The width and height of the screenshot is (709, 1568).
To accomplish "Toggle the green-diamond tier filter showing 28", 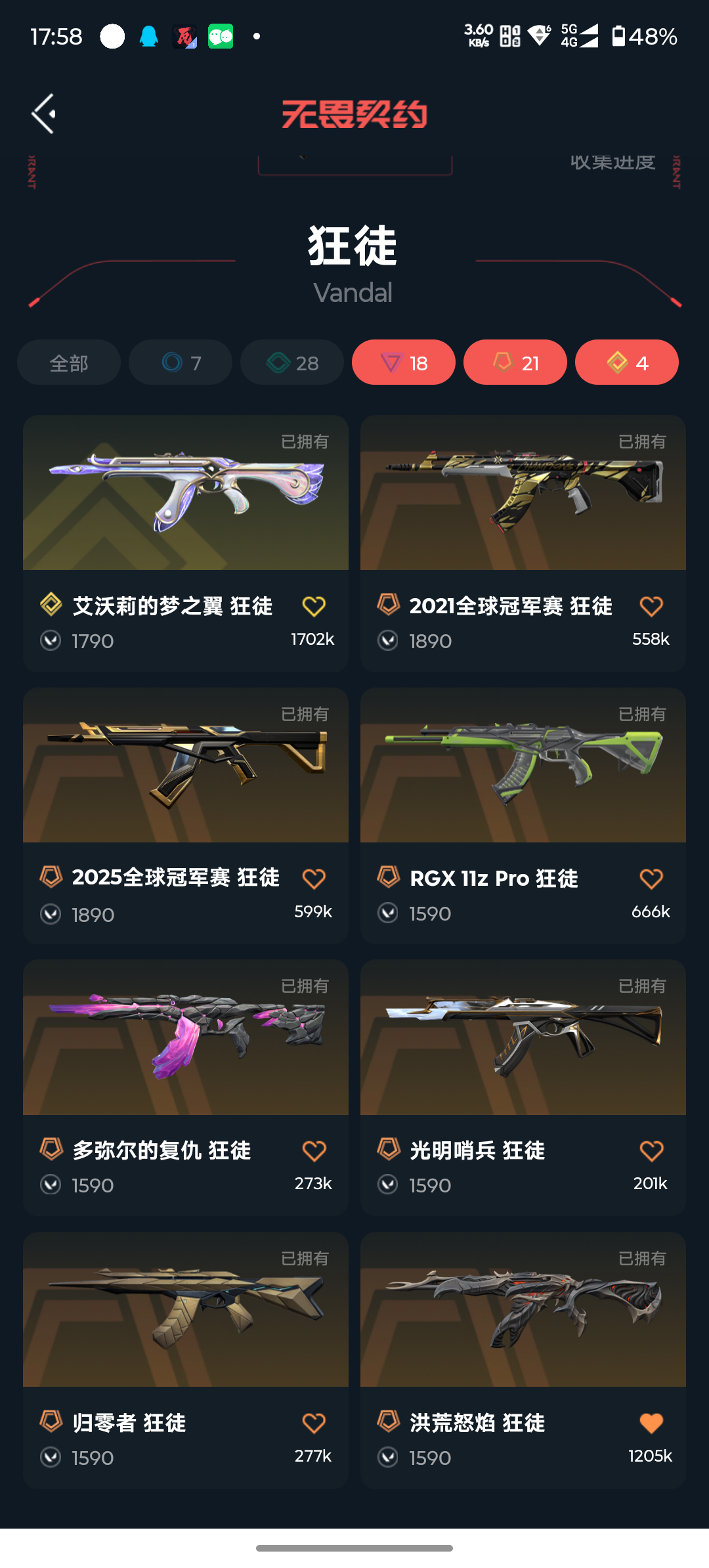I will coord(292,362).
